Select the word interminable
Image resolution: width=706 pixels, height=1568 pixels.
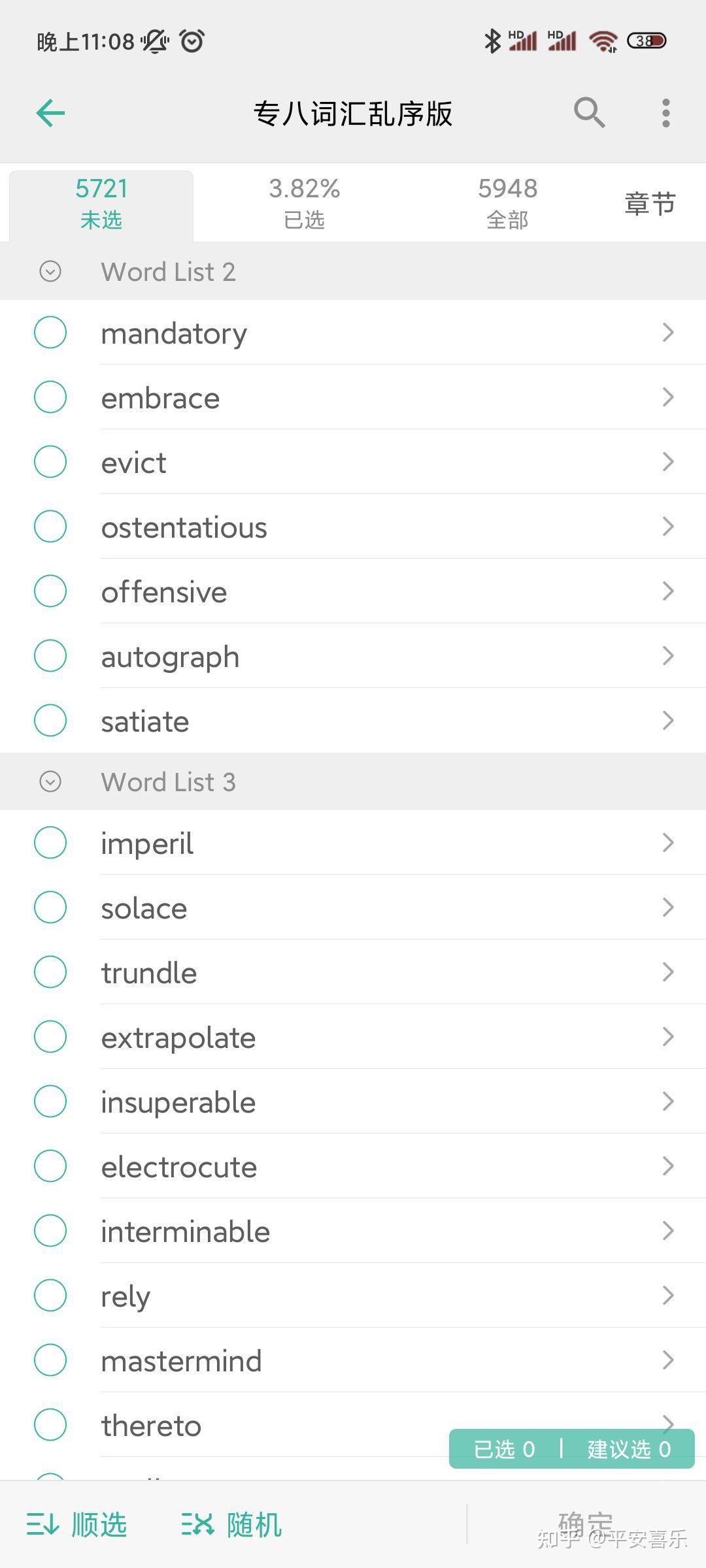50,1231
